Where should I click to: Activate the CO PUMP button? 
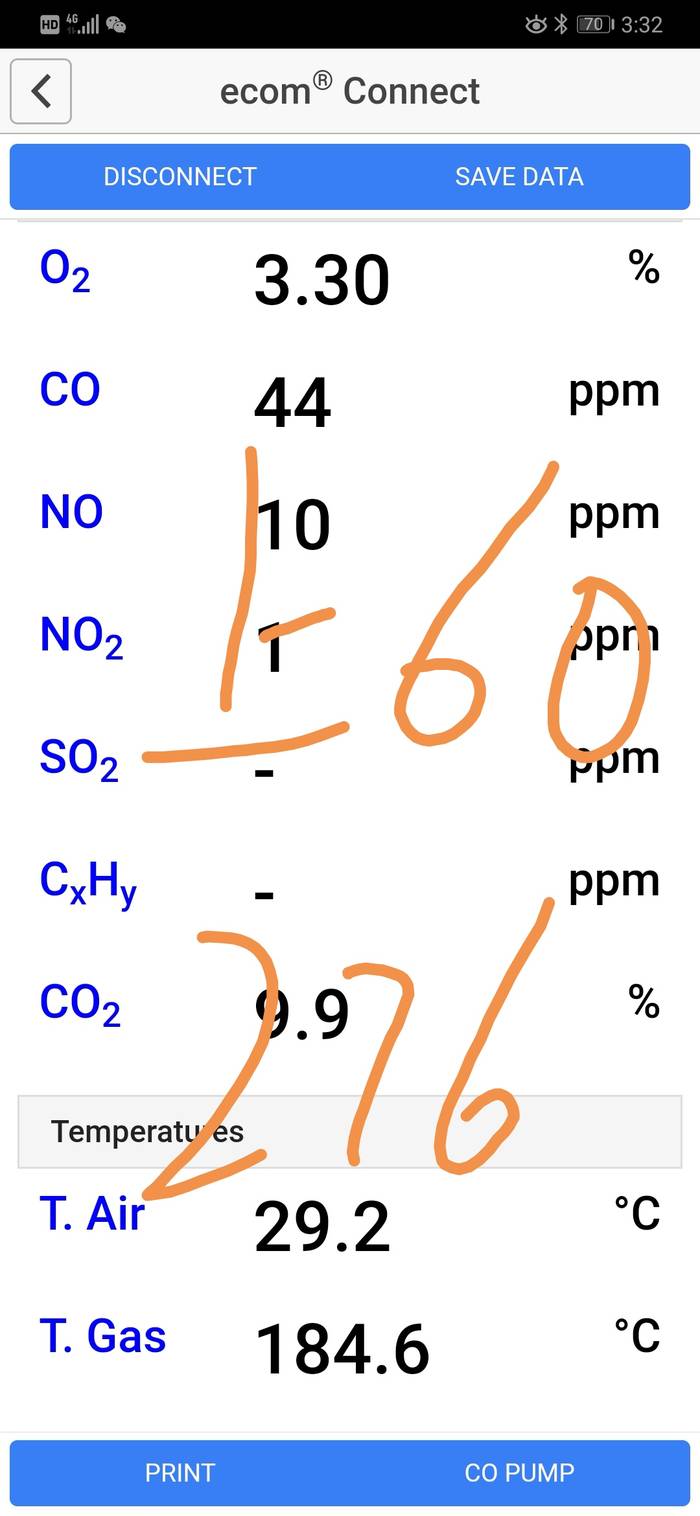click(x=519, y=1473)
